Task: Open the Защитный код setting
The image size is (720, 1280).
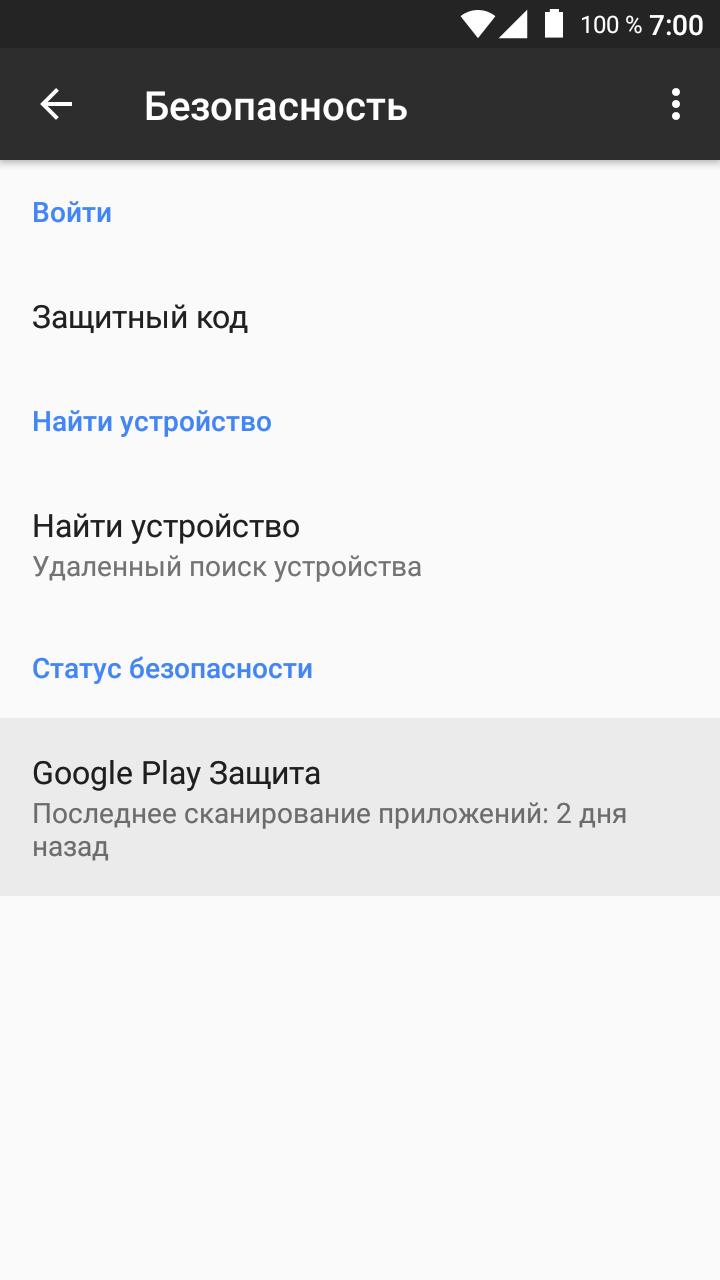Action: (x=360, y=318)
